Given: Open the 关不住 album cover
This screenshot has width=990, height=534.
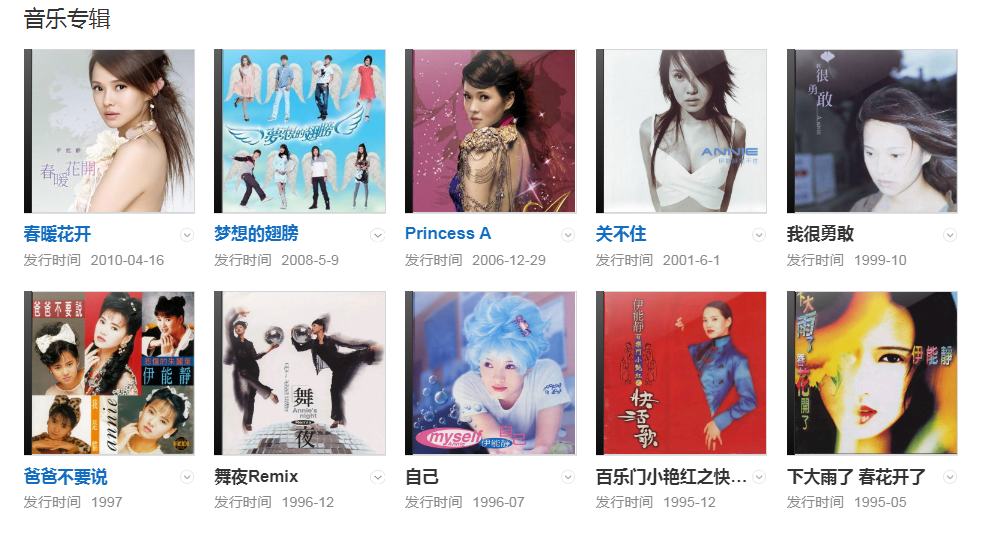Looking at the screenshot, I should tap(682, 131).
